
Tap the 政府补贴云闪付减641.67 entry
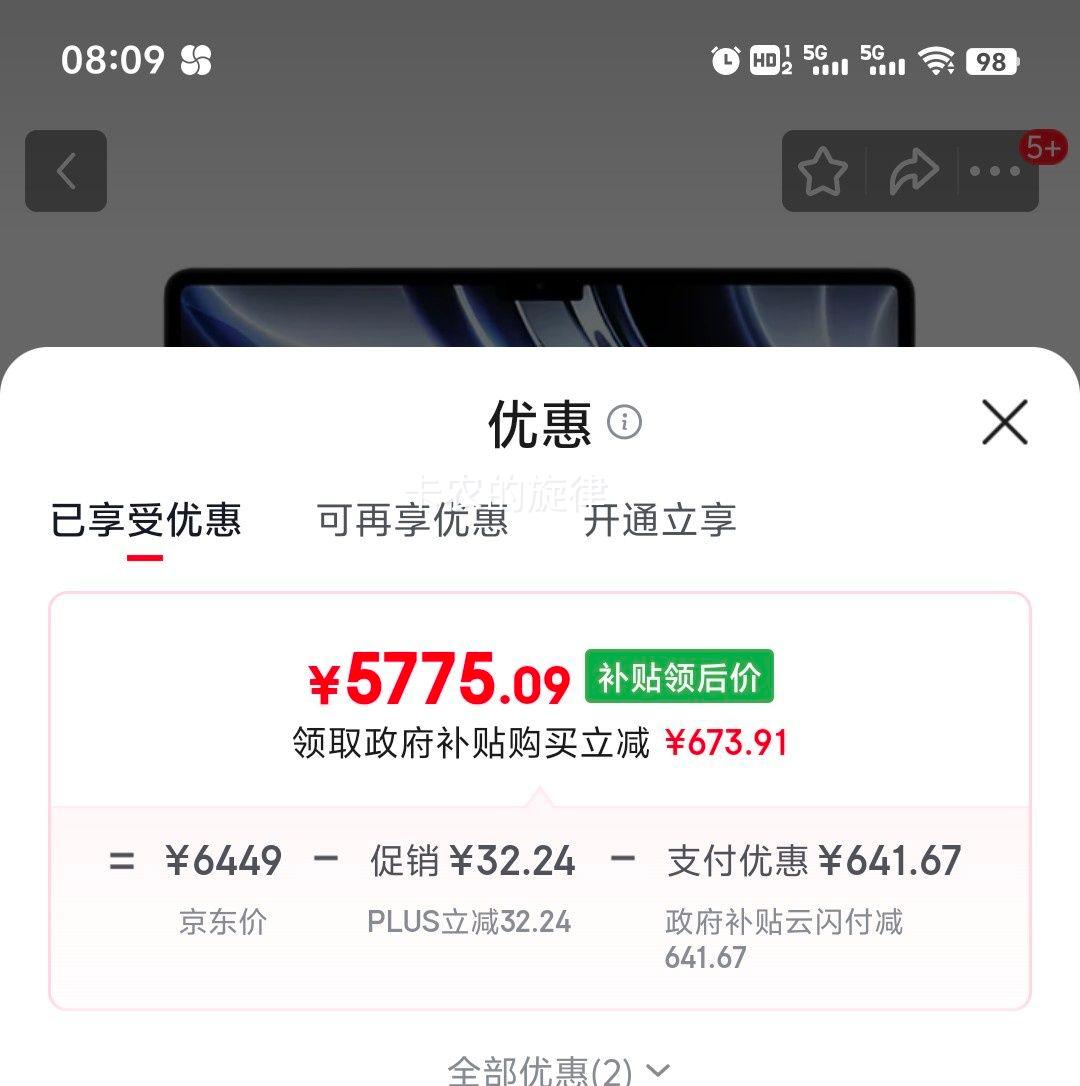[x=785, y=938]
